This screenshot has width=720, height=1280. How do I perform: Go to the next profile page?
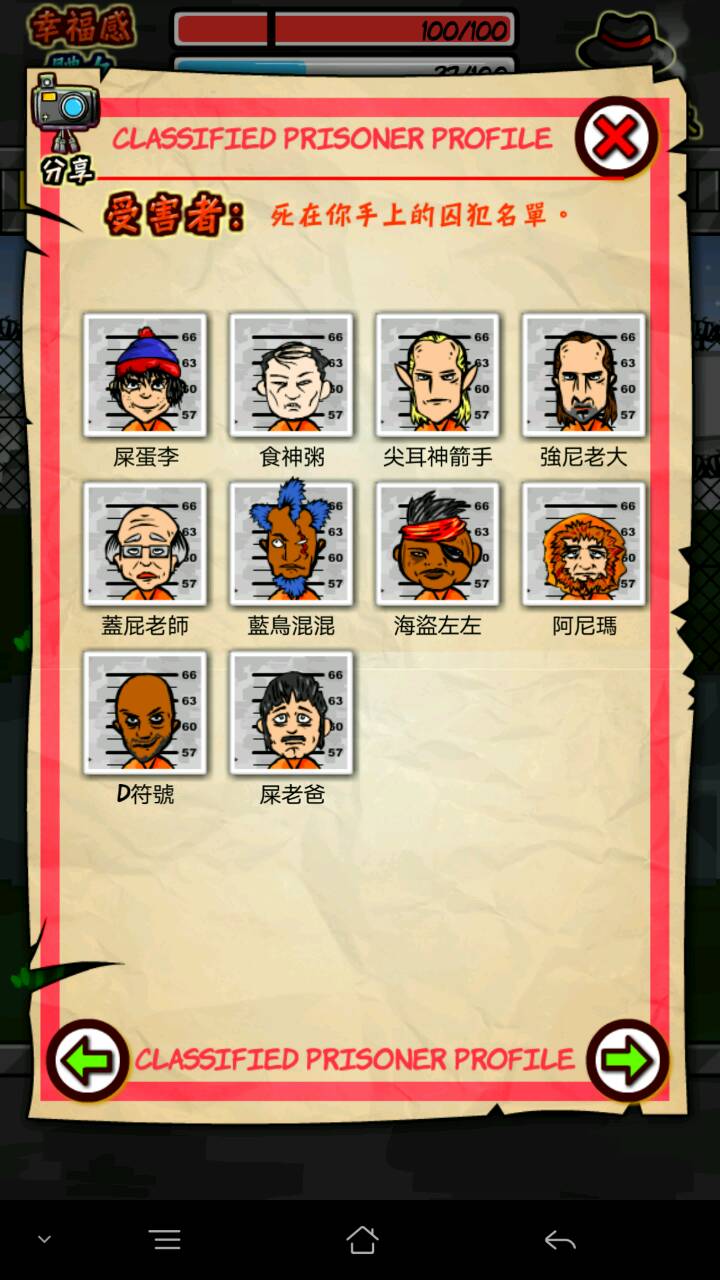(627, 1060)
